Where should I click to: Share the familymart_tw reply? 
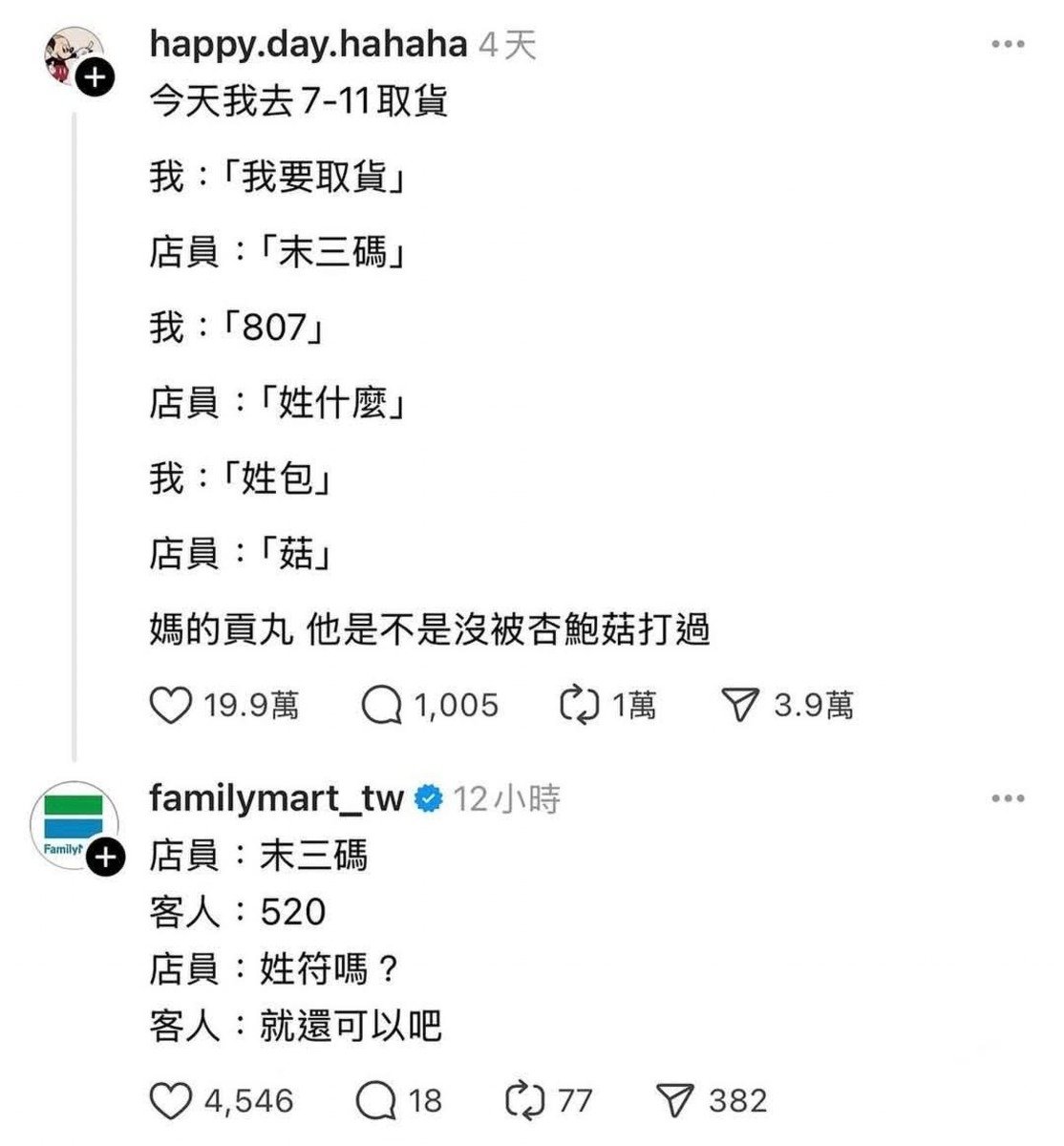coord(677,1101)
